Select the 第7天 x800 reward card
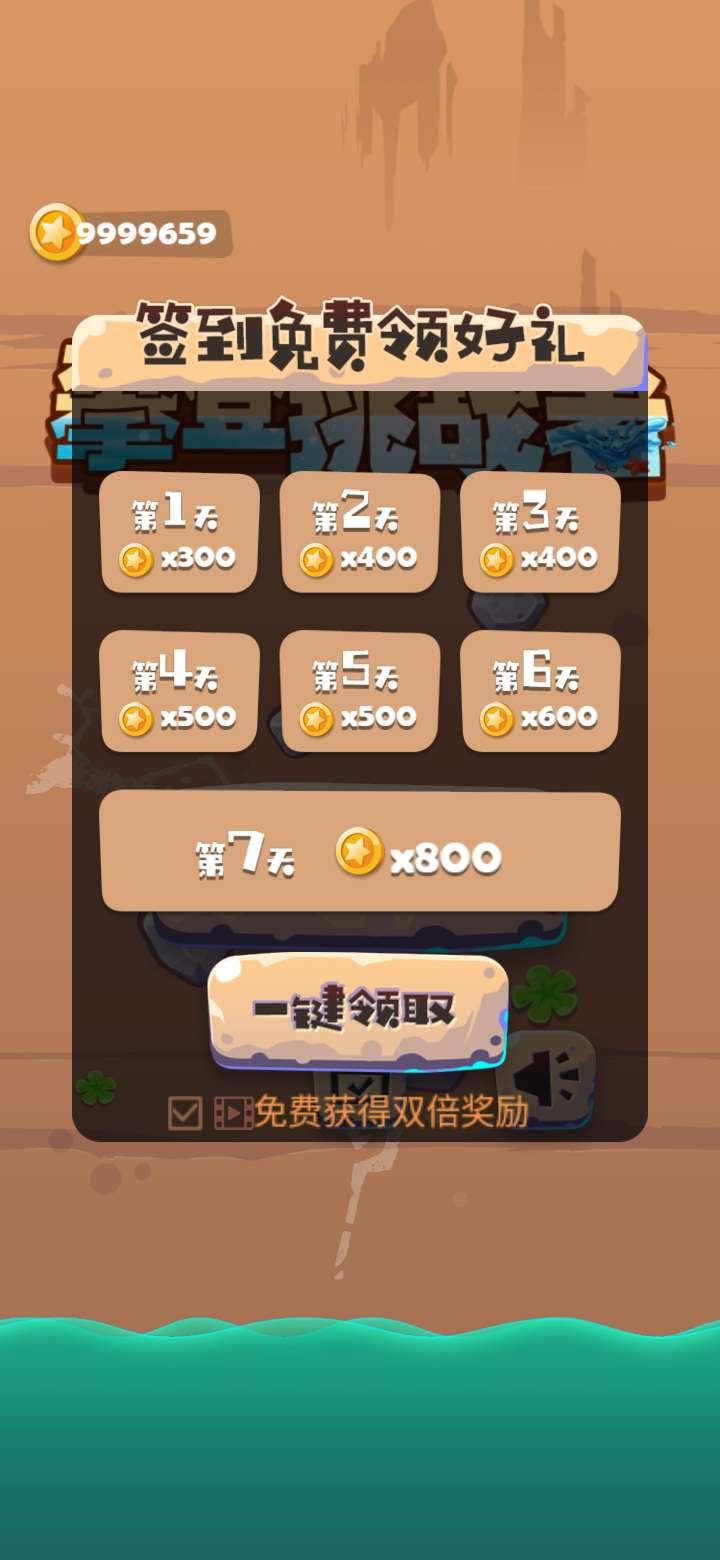This screenshot has height=1560, width=720. click(360, 852)
